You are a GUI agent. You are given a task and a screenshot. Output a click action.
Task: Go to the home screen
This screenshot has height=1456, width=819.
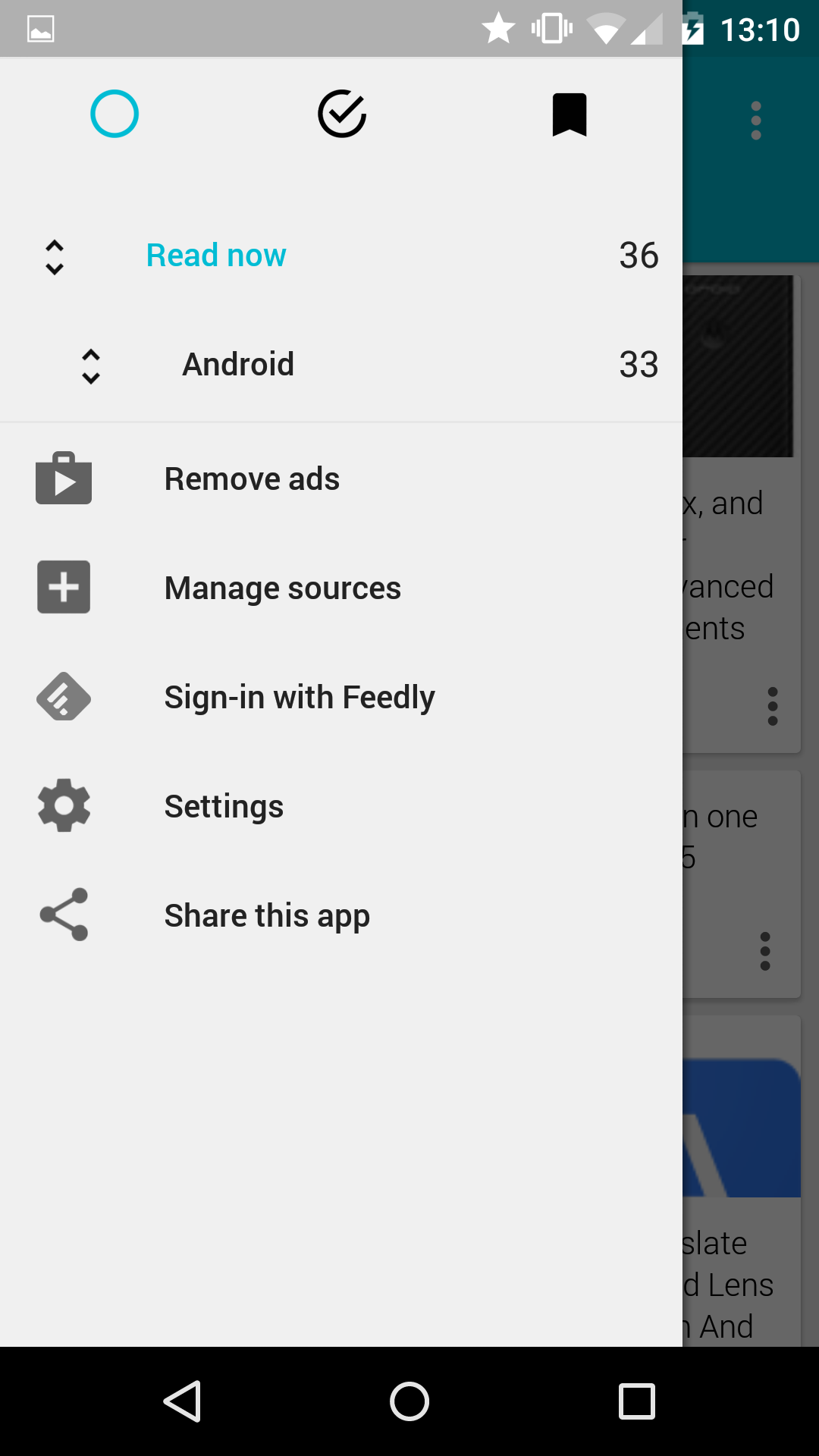coord(409,1401)
